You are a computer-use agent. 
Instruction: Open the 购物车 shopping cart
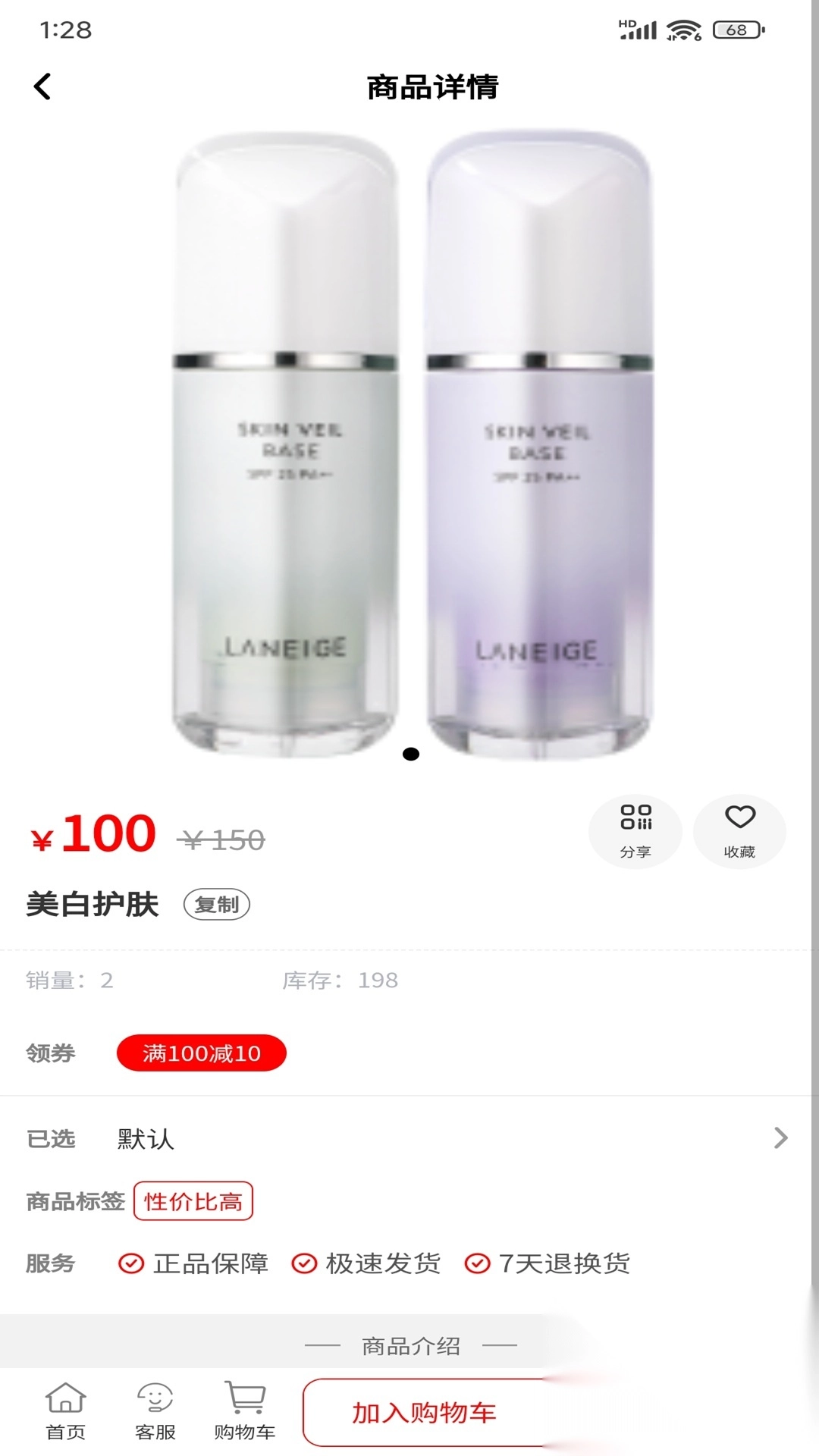click(x=244, y=1412)
